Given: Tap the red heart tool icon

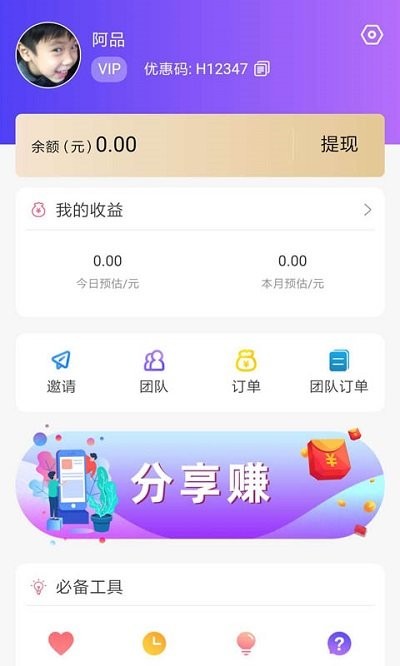Looking at the screenshot, I should click(x=61, y=643).
